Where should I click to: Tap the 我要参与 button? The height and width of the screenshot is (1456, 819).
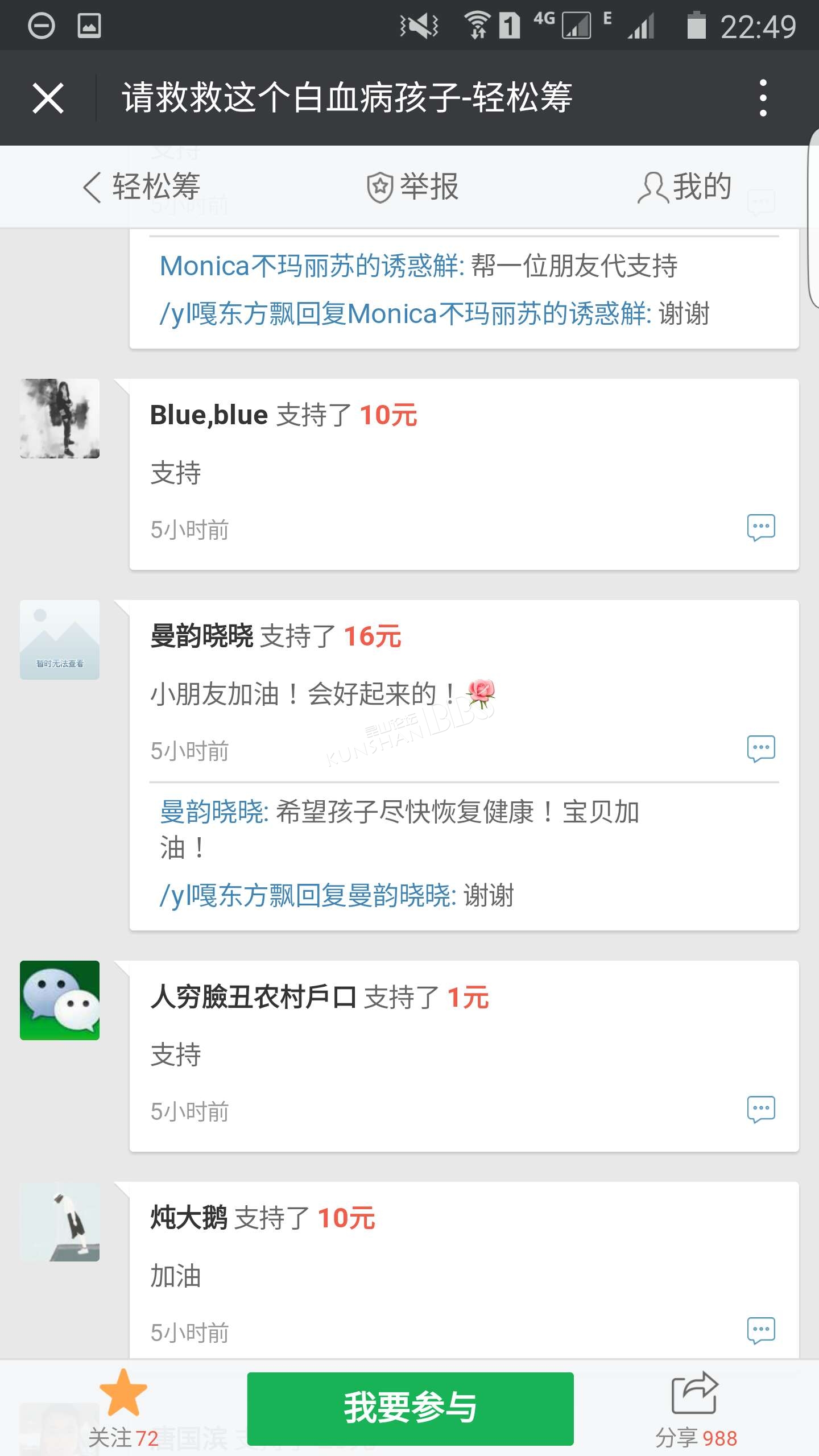click(x=410, y=1408)
